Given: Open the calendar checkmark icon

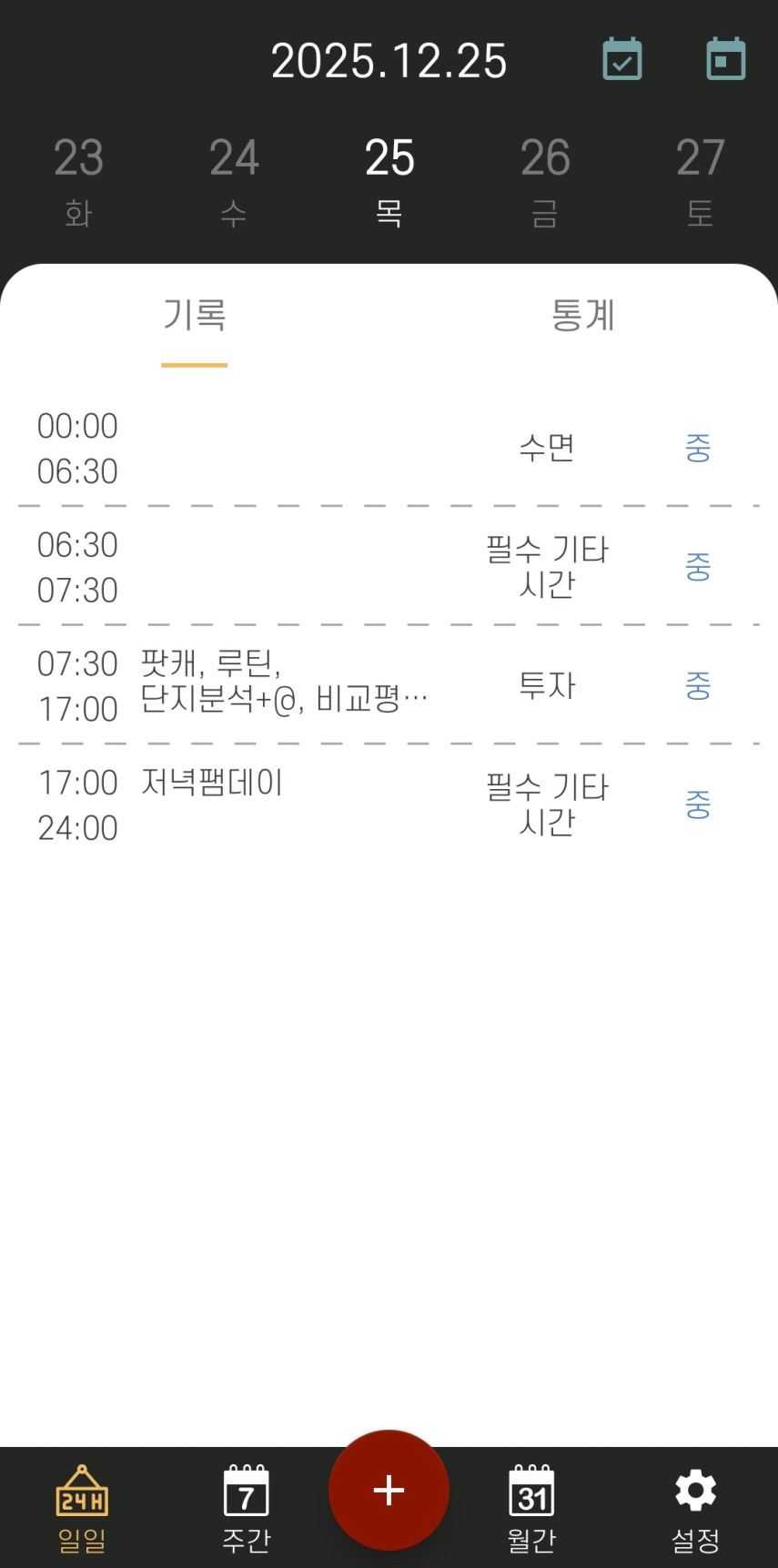Looking at the screenshot, I should tap(622, 60).
